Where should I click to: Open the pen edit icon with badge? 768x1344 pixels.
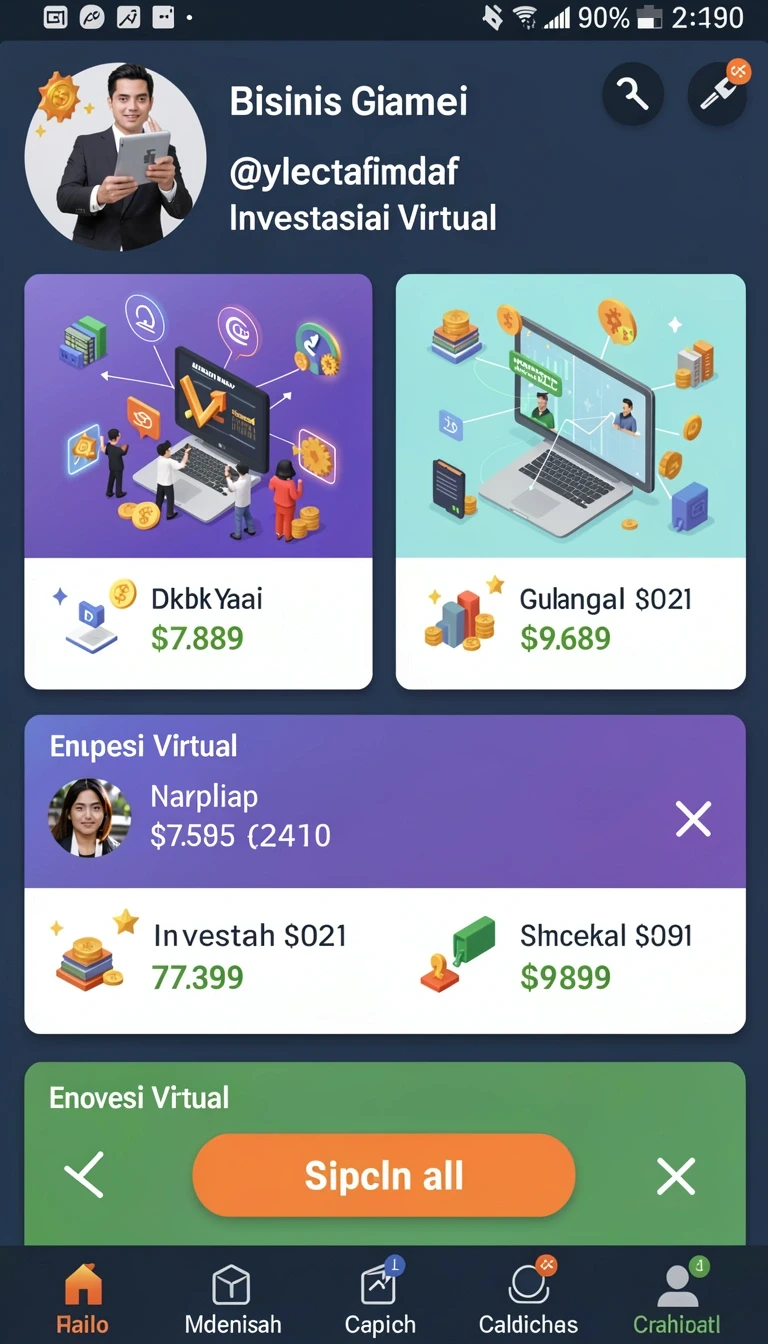[x=718, y=94]
